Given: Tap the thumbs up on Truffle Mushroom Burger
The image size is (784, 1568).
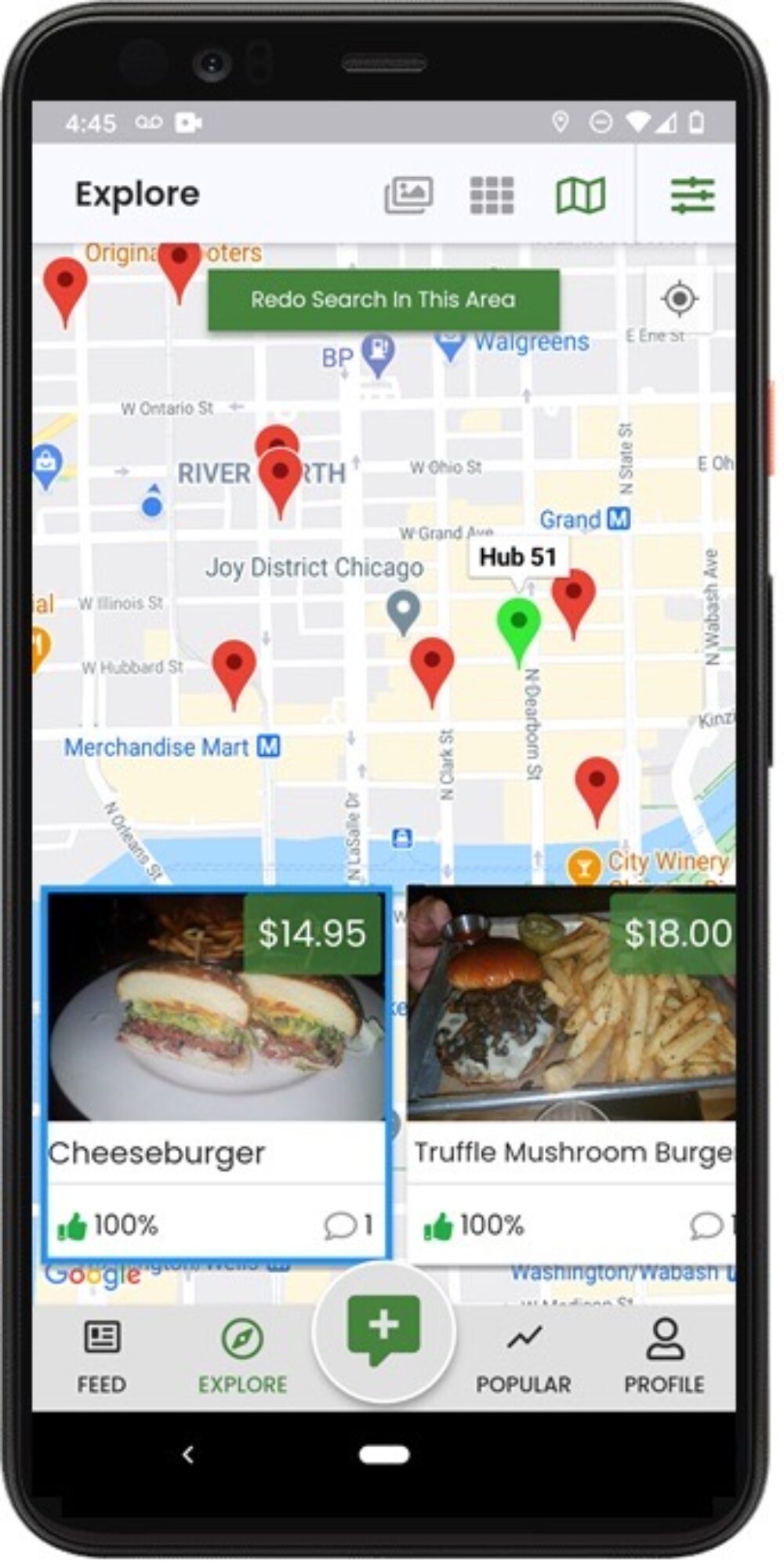Looking at the screenshot, I should click(x=437, y=1225).
